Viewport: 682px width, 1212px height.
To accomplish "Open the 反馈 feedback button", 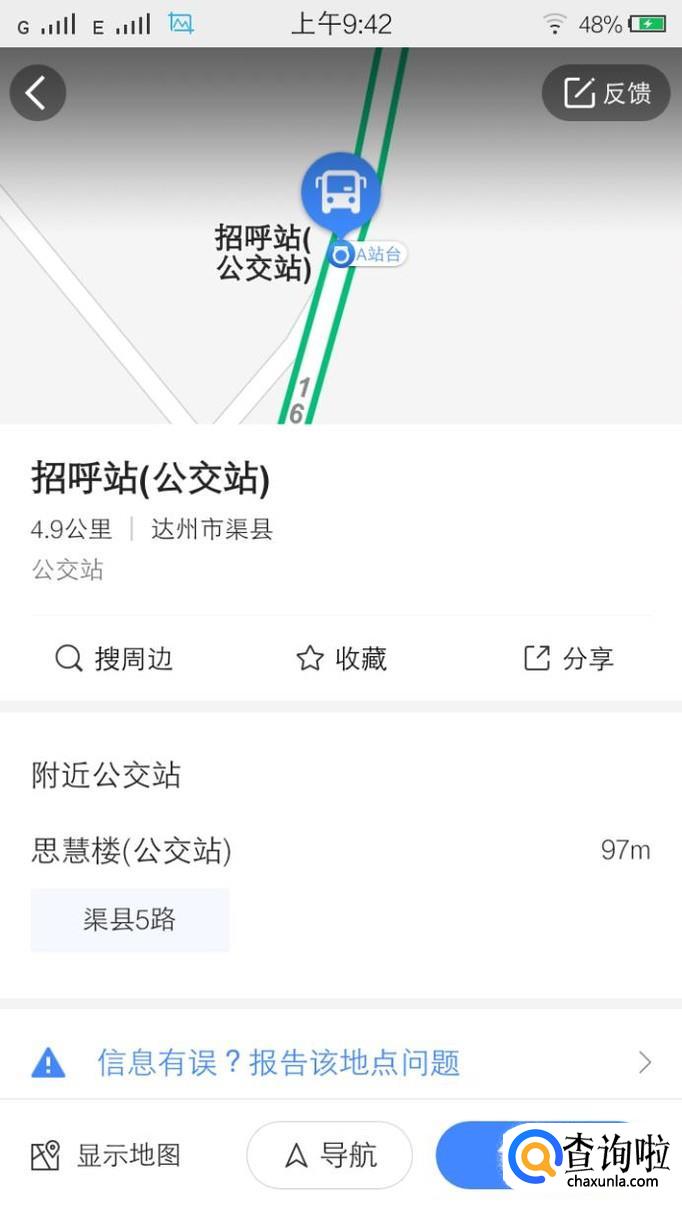I will pyautogui.click(x=606, y=93).
